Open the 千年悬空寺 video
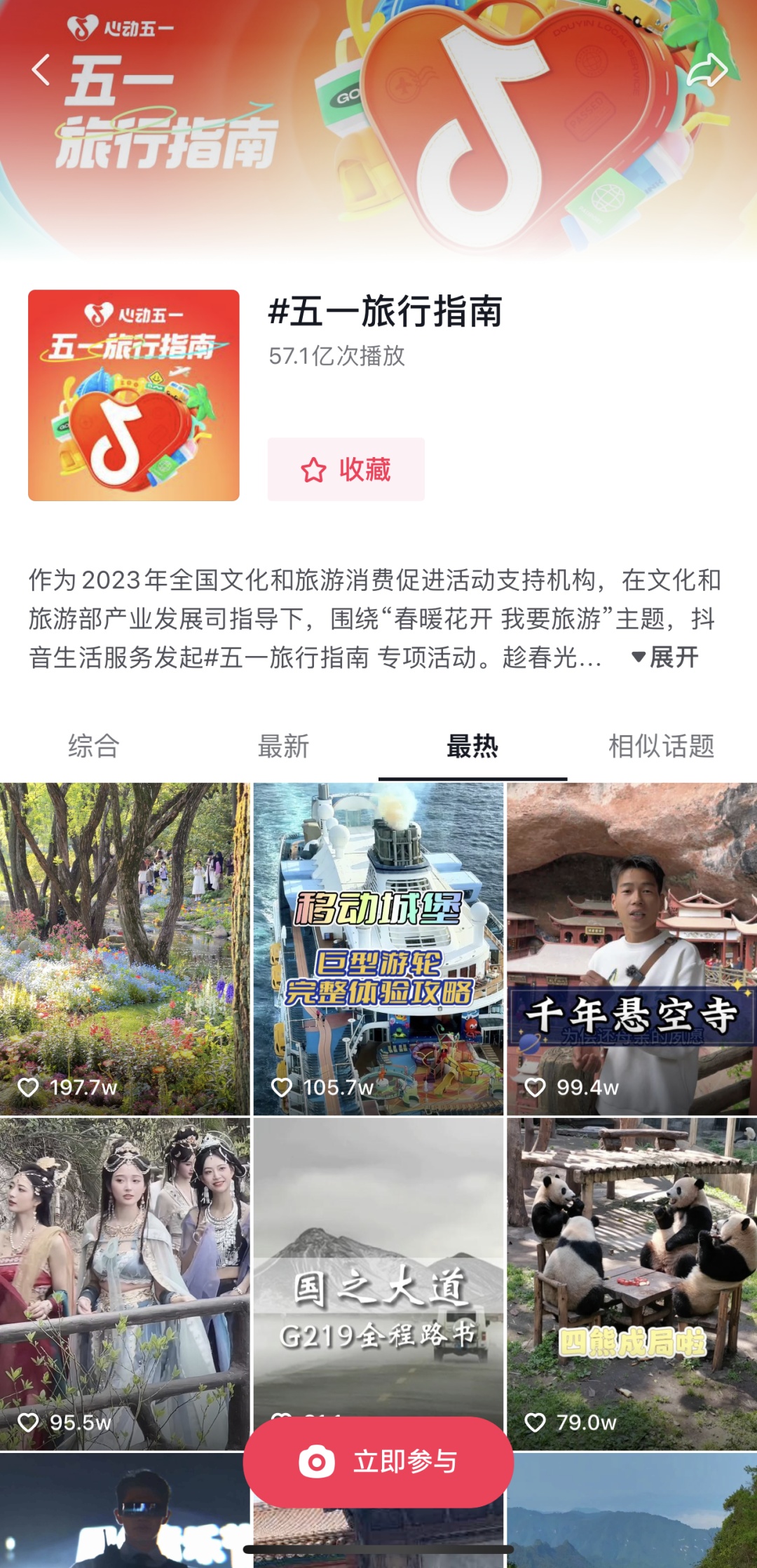Screen dimensions: 757x1568 click(x=632, y=948)
